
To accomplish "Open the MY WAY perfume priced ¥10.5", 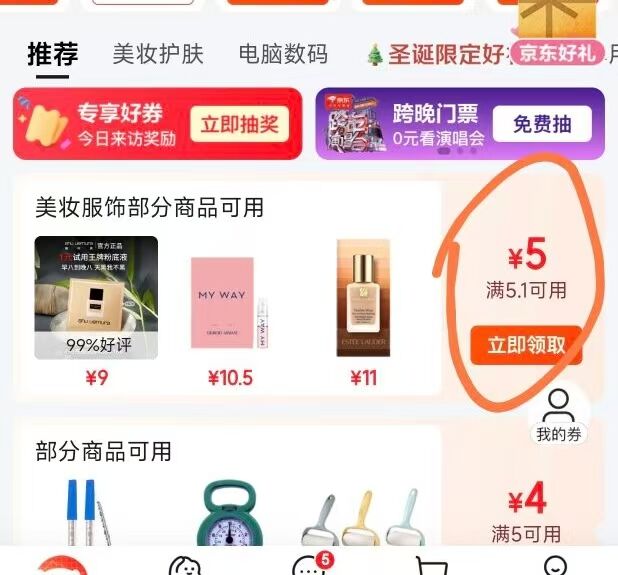I will coord(230,303).
